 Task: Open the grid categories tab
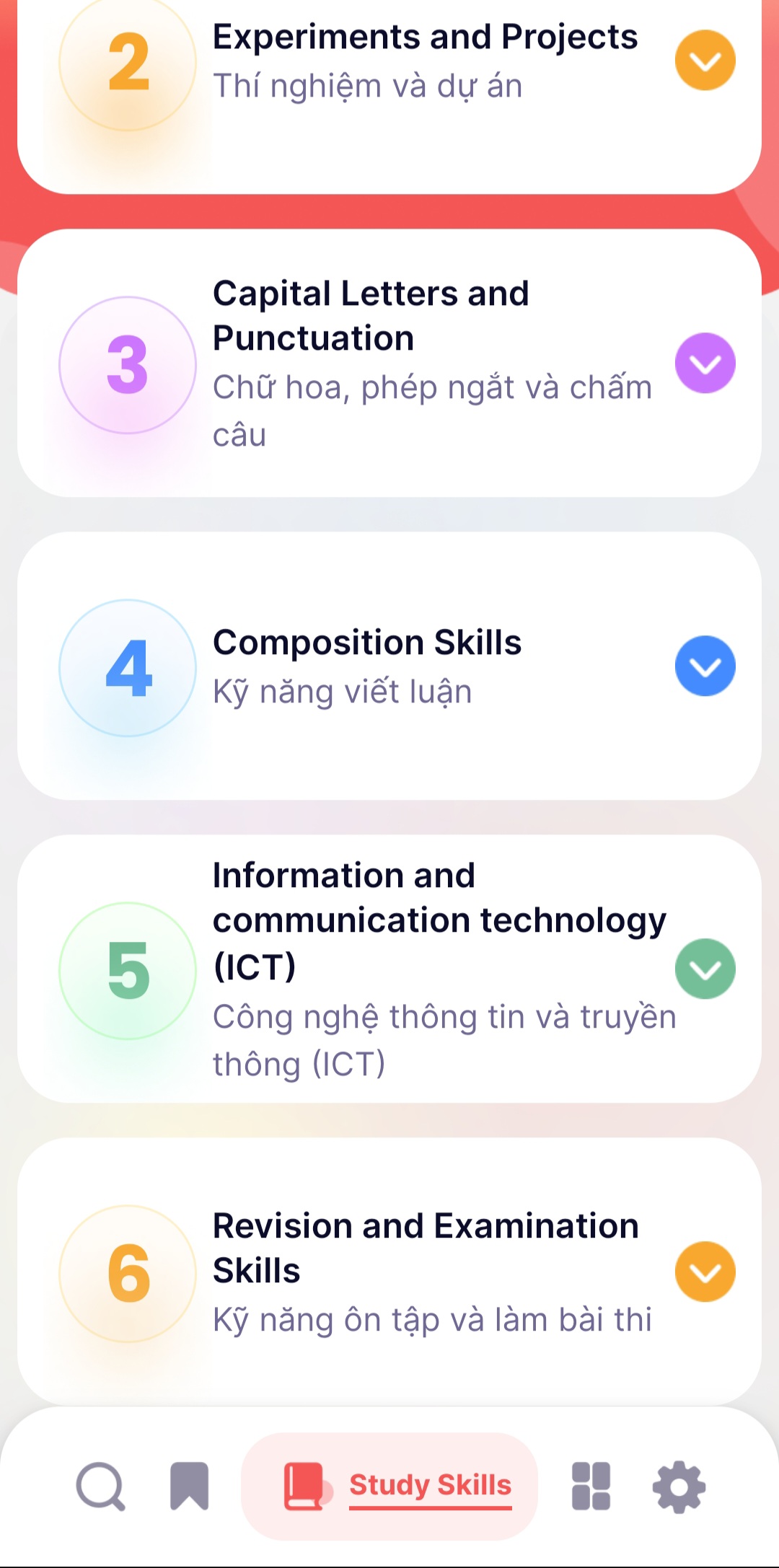point(591,1486)
